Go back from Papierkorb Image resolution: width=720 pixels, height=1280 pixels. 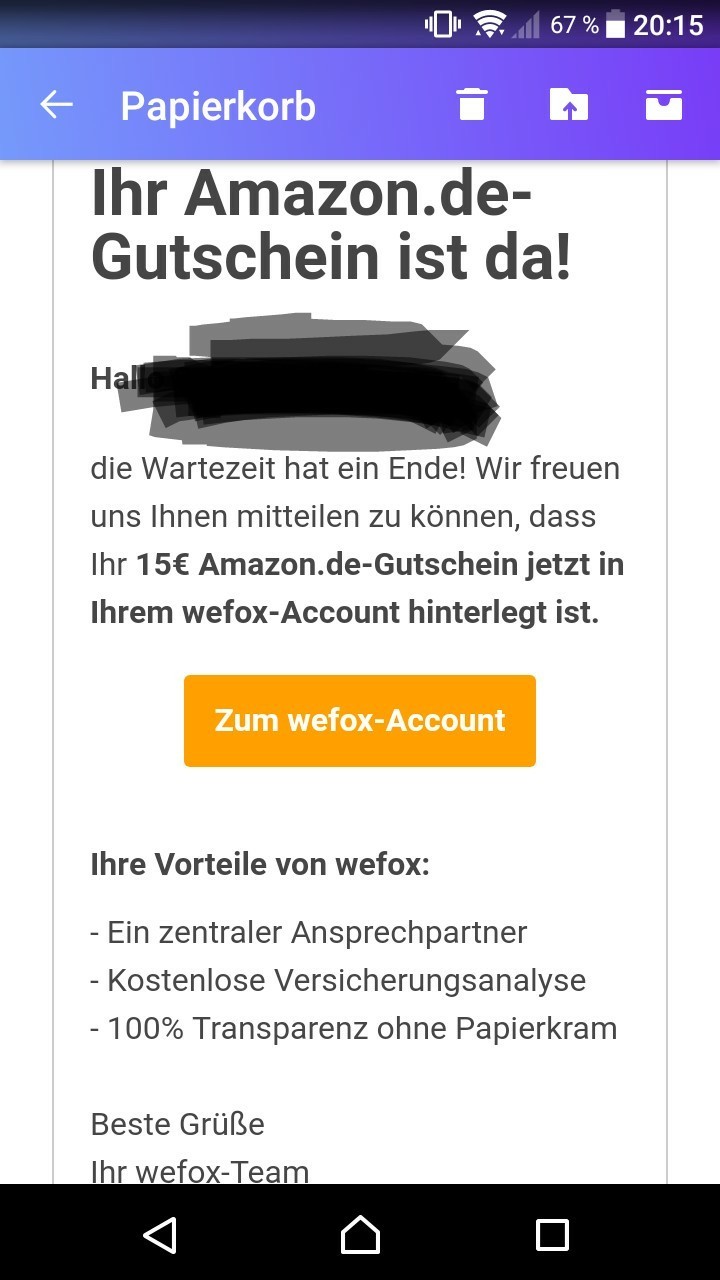point(56,105)
